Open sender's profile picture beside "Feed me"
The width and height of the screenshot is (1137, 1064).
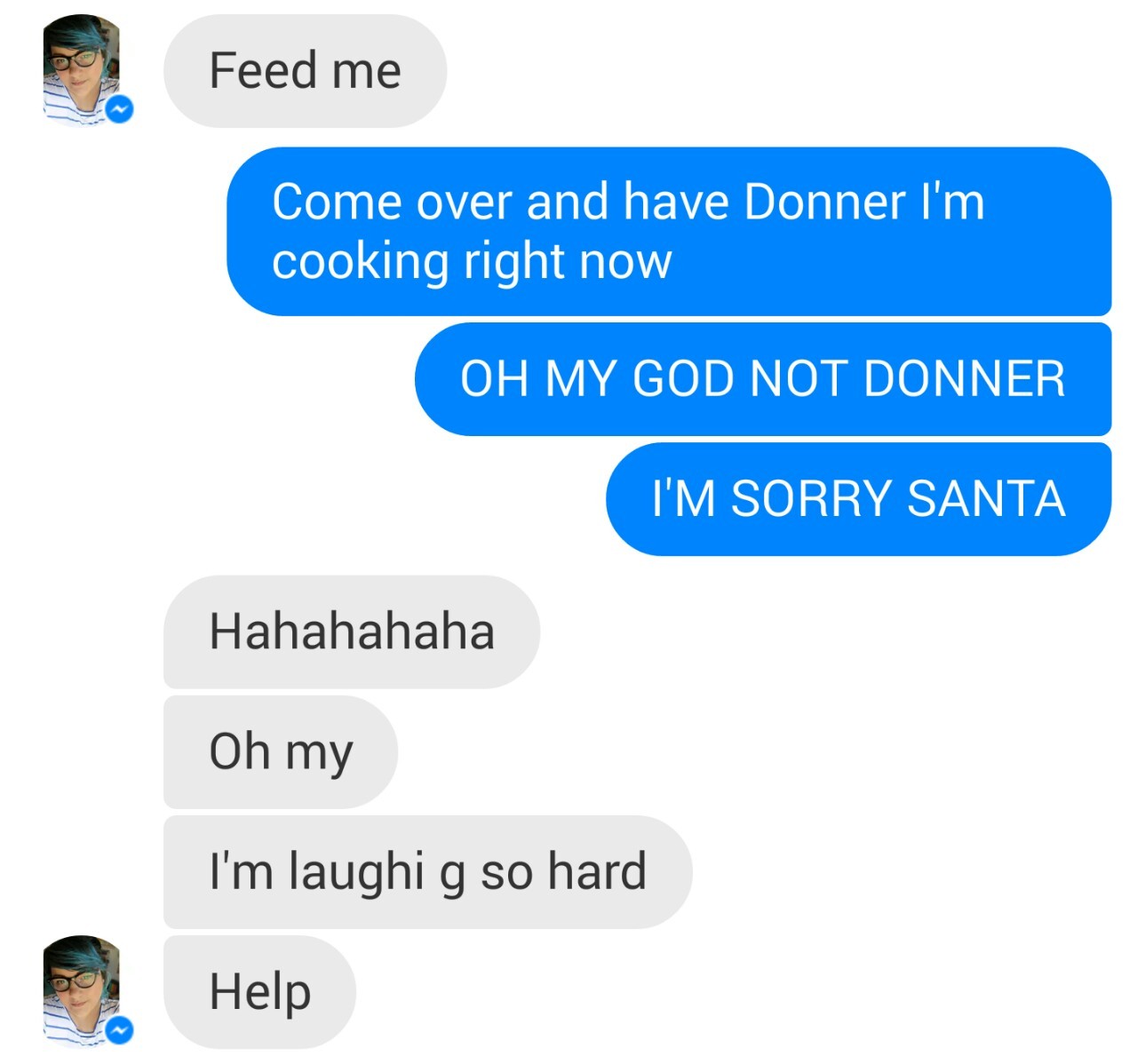[83, 69]
